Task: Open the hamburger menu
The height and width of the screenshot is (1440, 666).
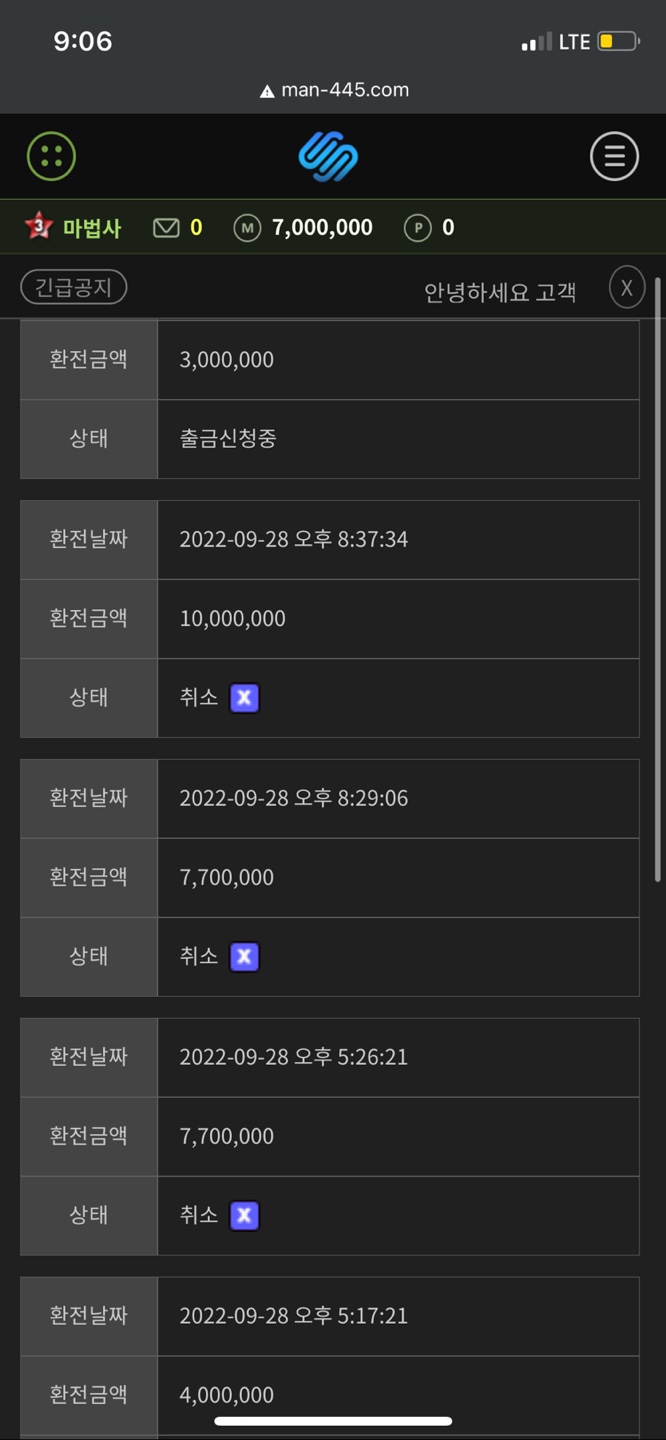Action: 614,156
